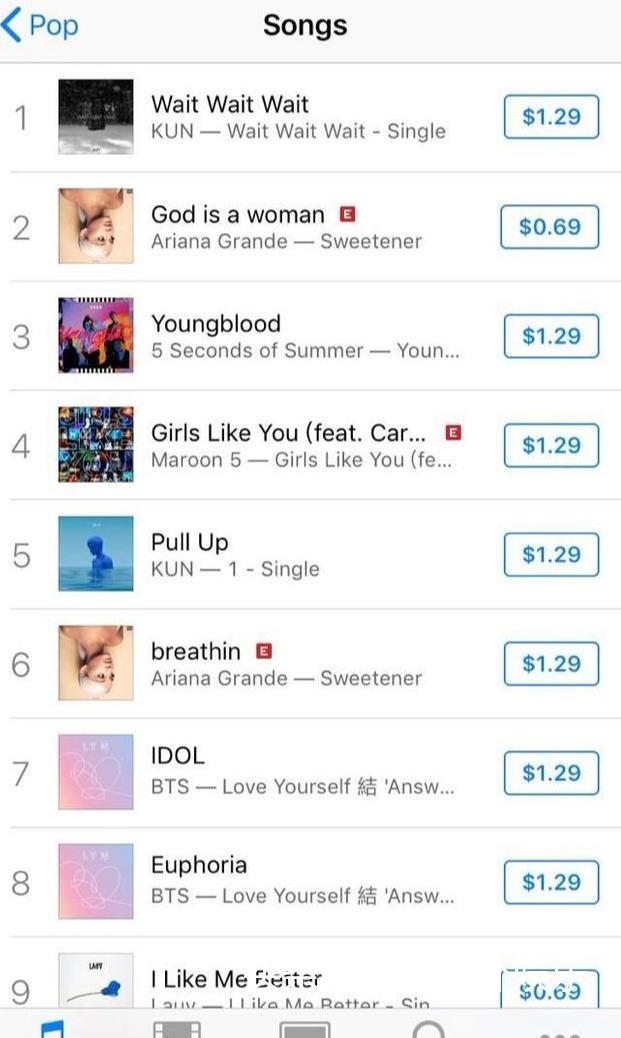The height and width of the screenshot is (1038, 621).
Task: Buy God is a woman for $0.69
Action: (549, 227)
